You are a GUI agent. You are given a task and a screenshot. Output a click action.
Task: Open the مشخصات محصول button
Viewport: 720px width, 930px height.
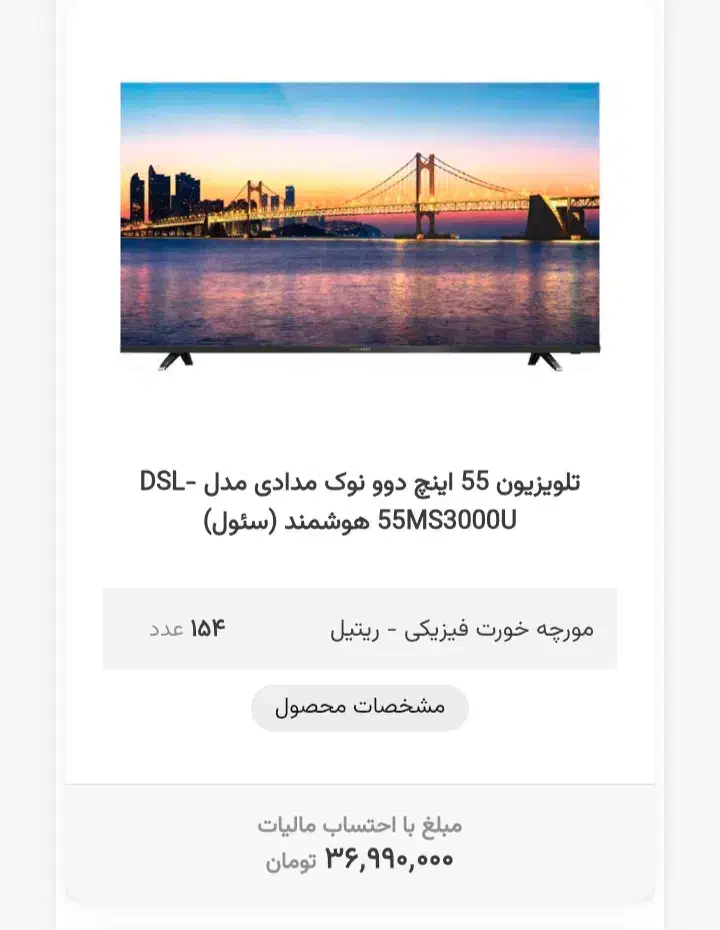point(360,707)
